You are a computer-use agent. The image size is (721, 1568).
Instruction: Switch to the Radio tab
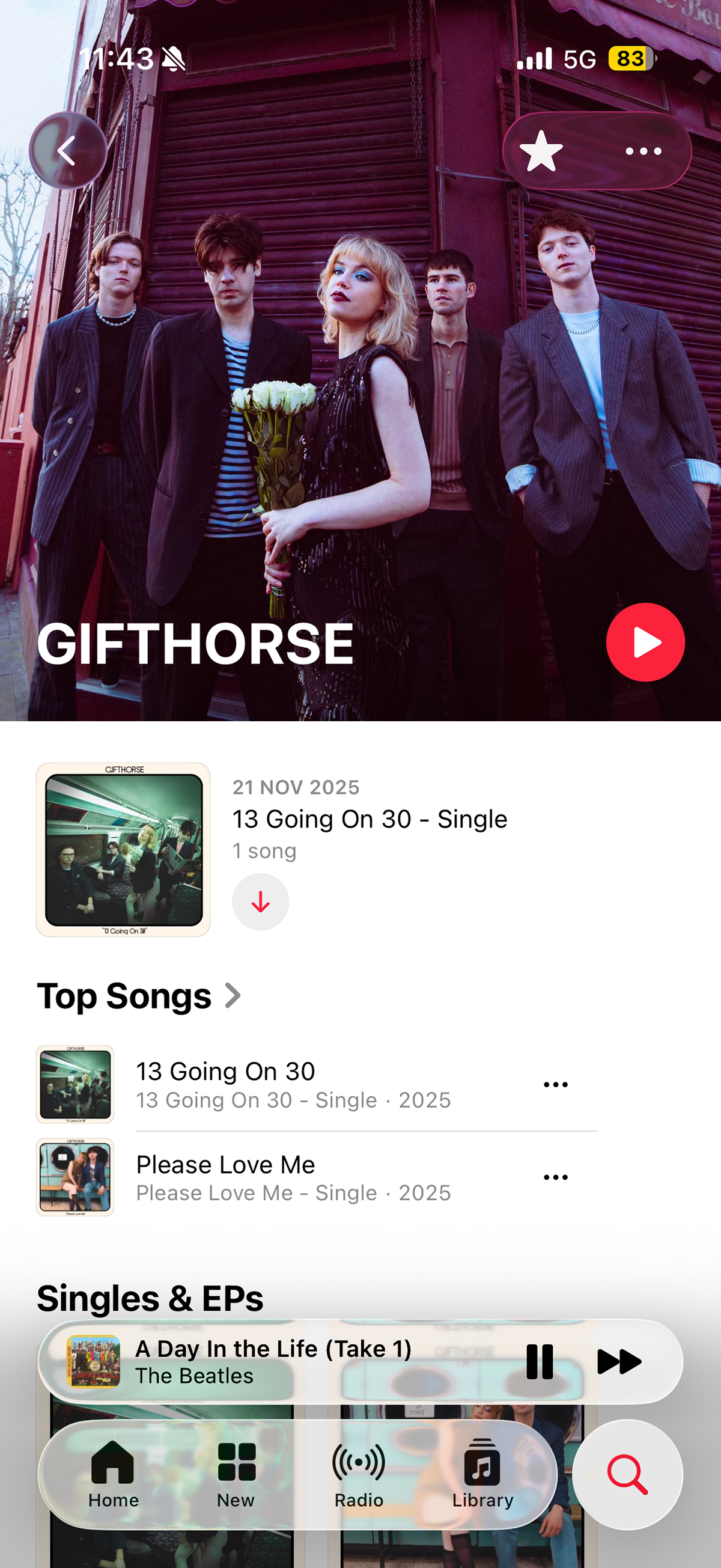(x=359, y=1474)
